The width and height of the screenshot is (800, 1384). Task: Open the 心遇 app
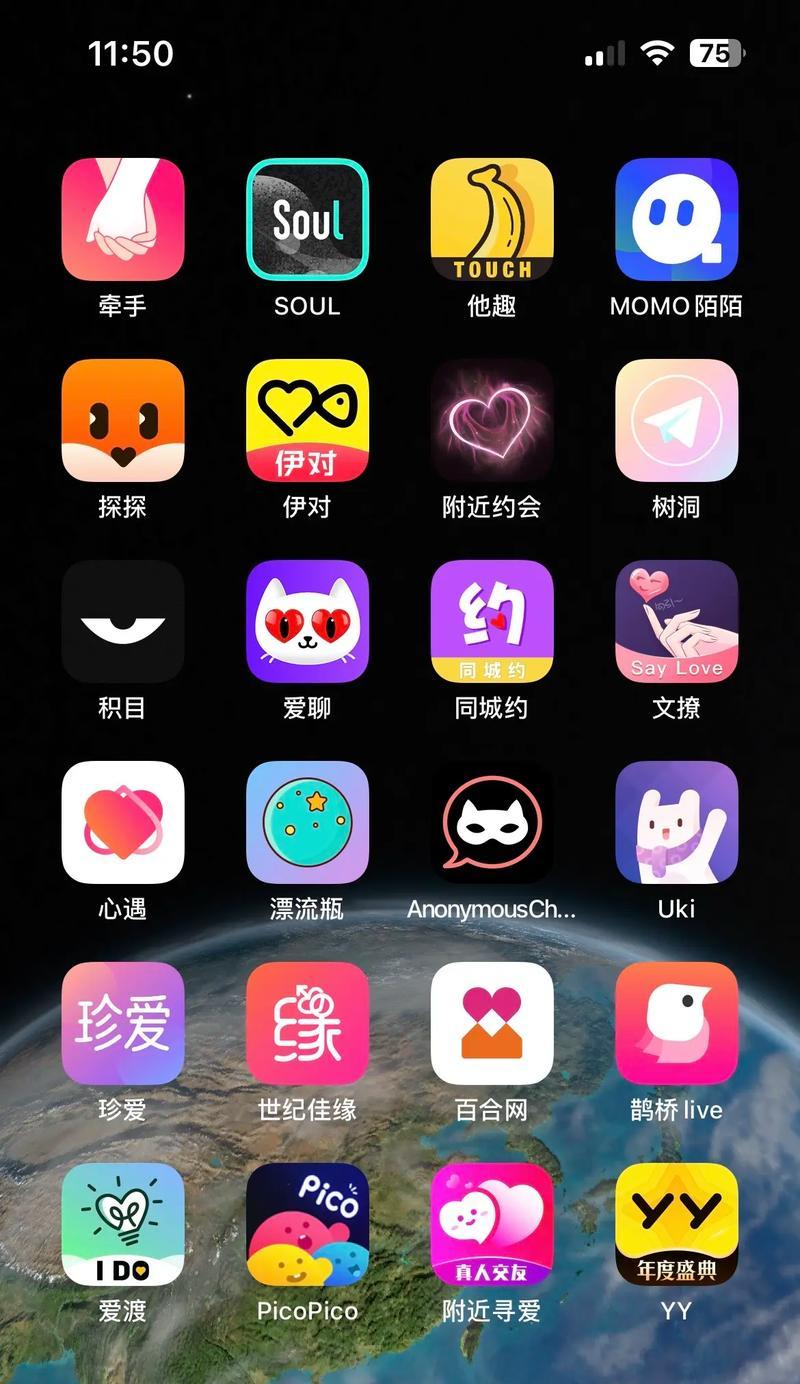coord(123,822)
